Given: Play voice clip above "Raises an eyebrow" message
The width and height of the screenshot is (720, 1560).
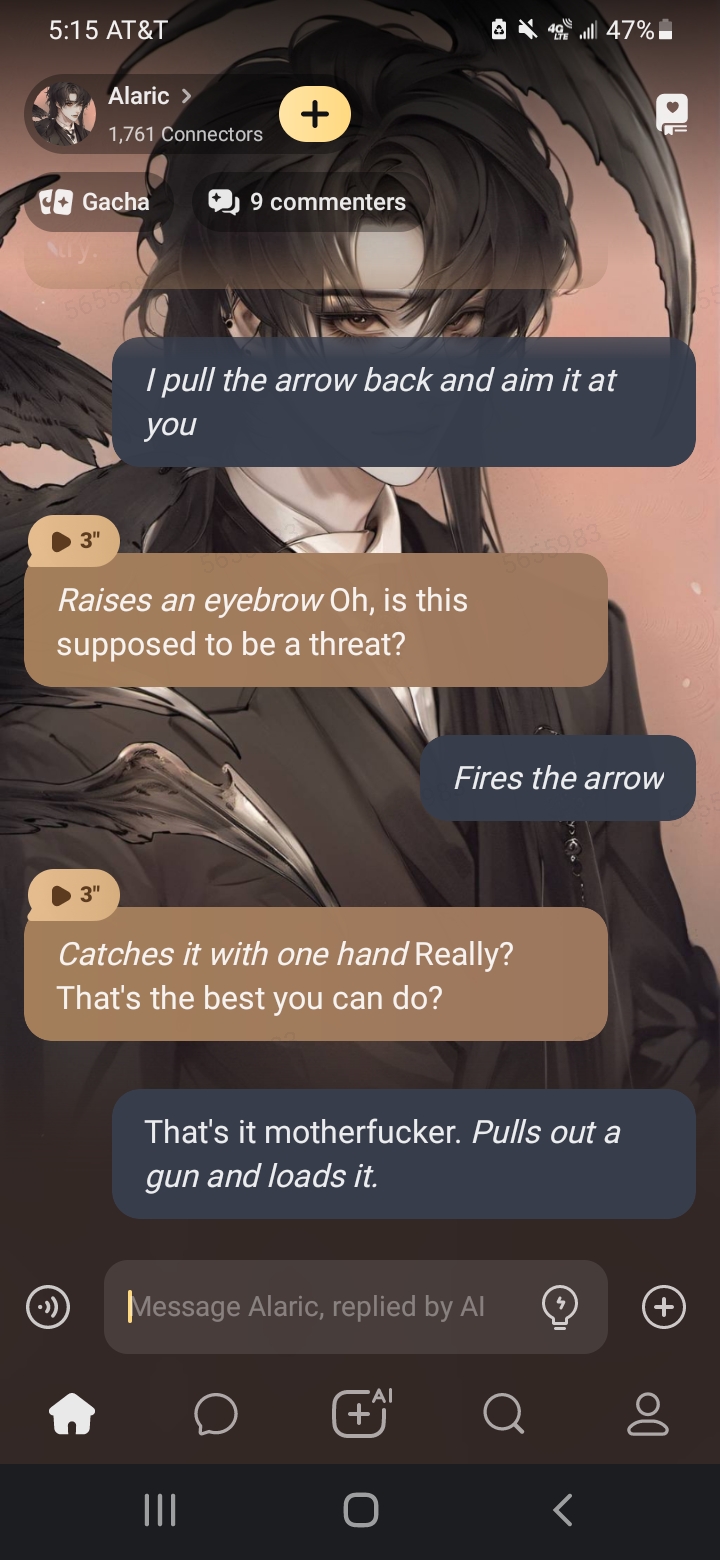Looking at the screenshot, I should (74, 541).
